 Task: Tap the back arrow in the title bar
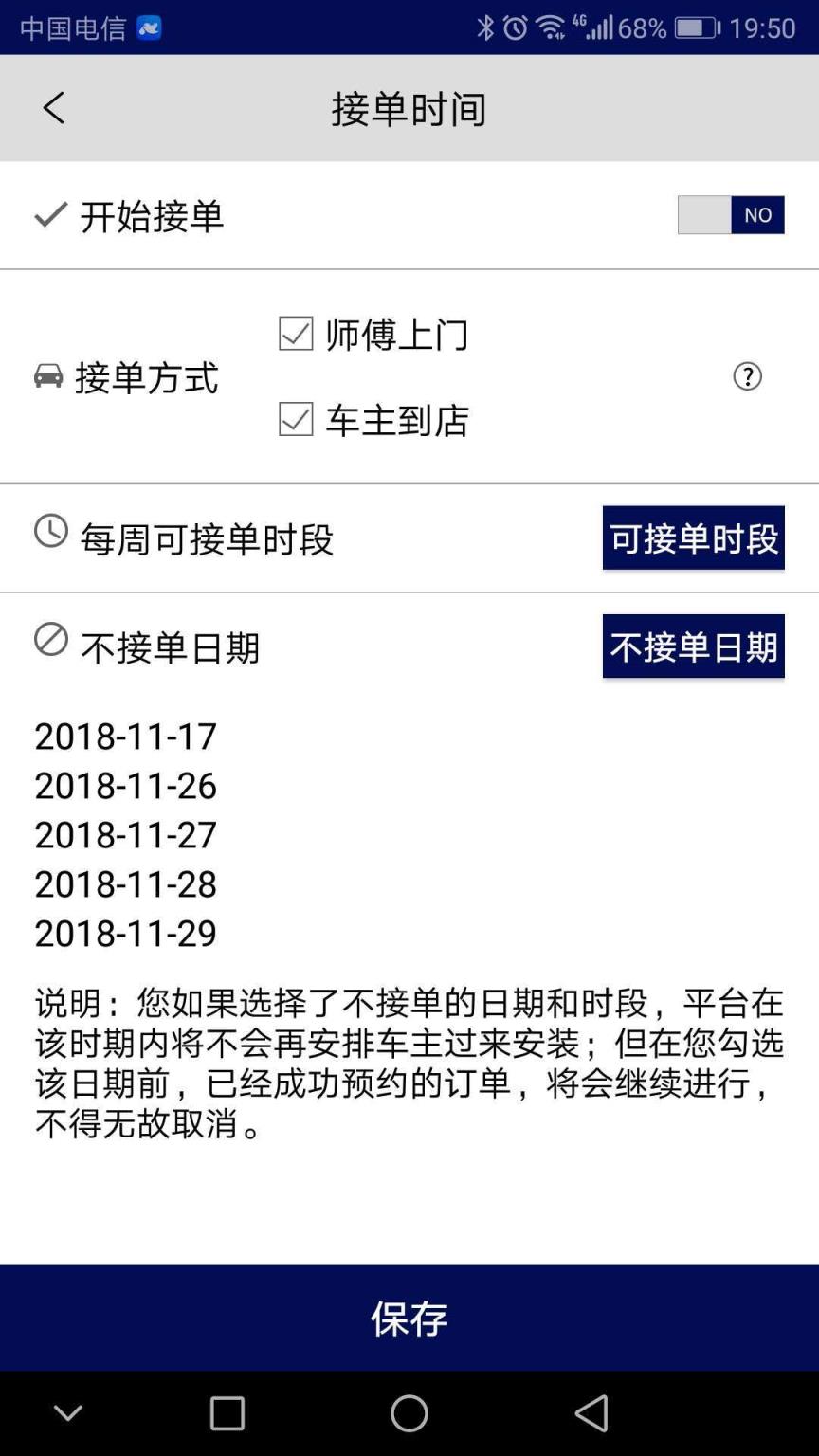click(x=53, y=107)
